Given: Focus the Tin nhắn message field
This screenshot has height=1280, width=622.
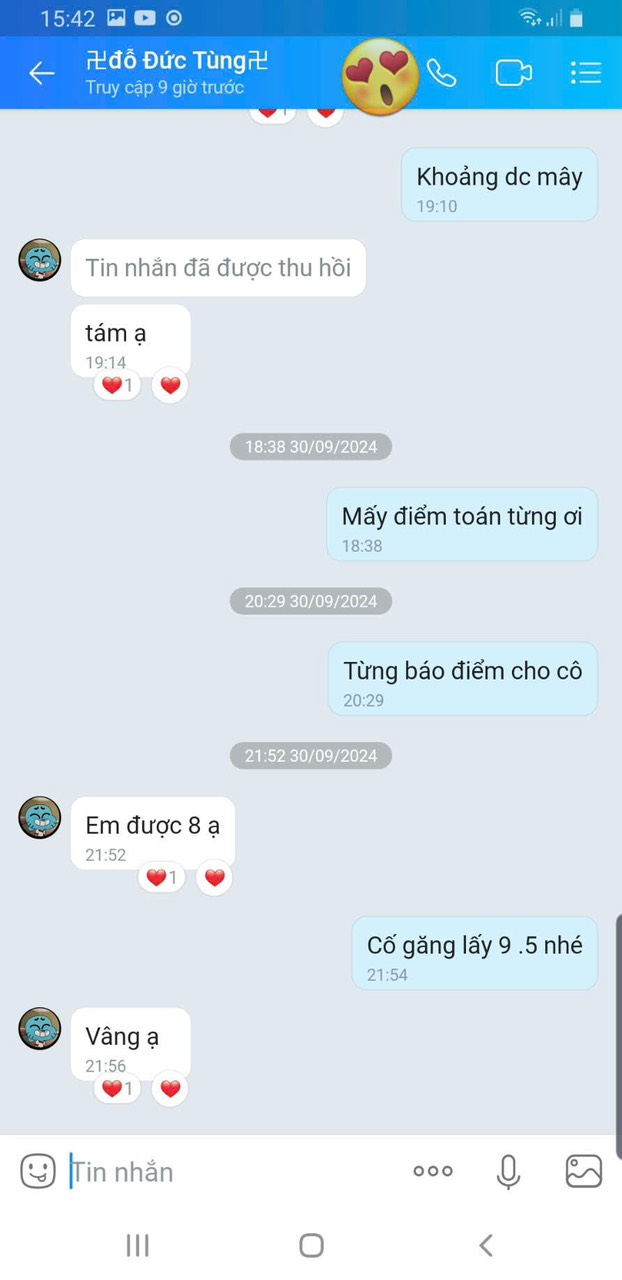Looking at the screenshot, I should (230, 1171).
